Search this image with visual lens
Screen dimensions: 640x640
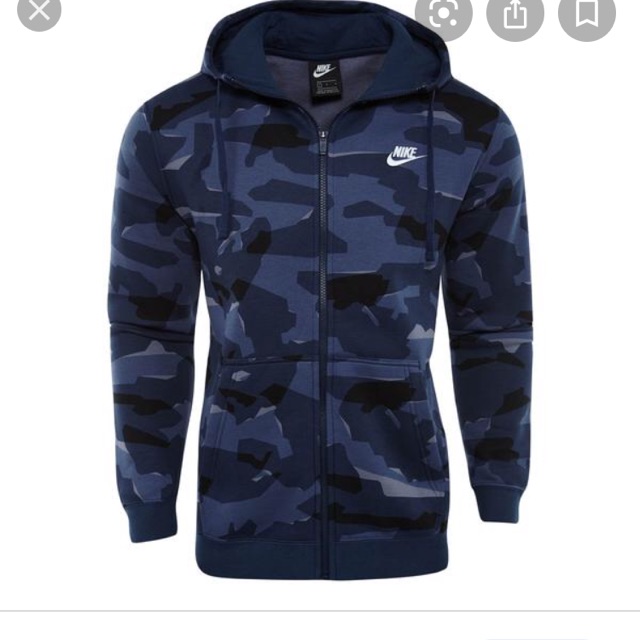pyautogui.click(x=444, y=13)
